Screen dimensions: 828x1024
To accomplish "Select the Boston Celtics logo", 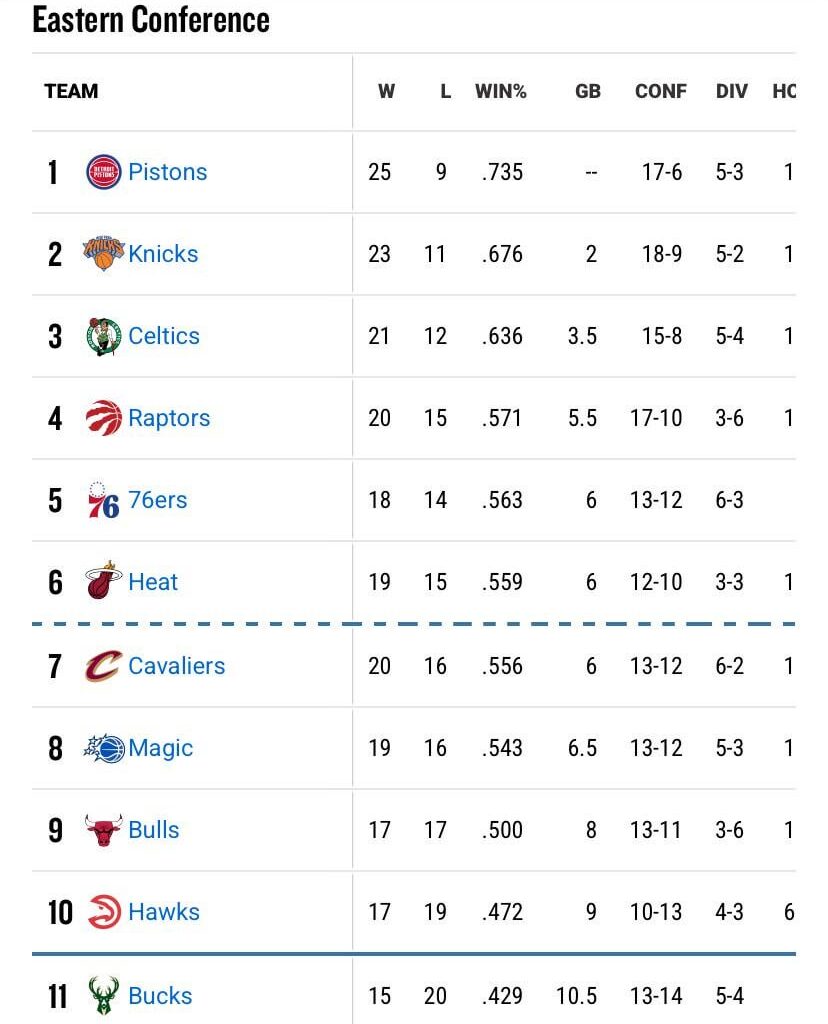I will 104,335.
